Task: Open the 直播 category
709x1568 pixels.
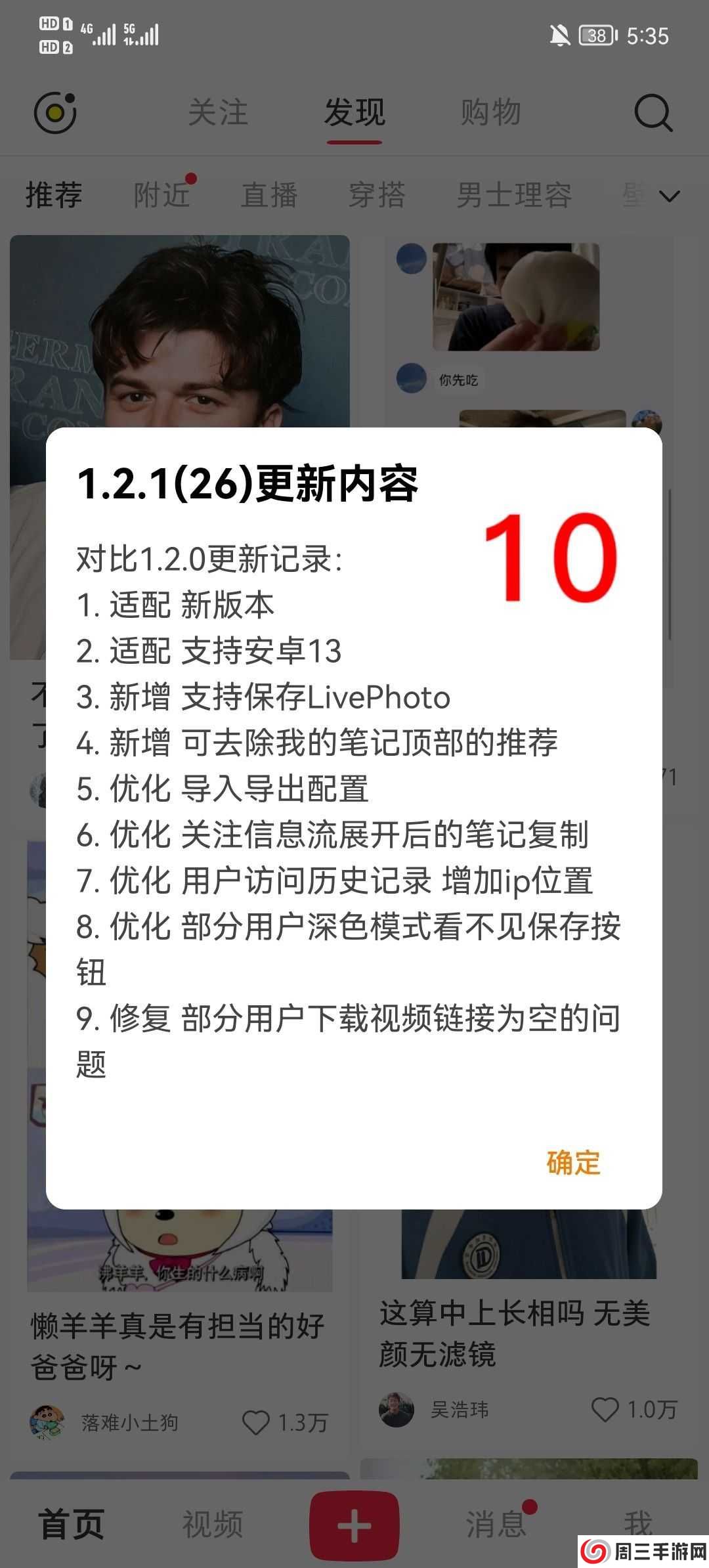Action: click(269, 195)
